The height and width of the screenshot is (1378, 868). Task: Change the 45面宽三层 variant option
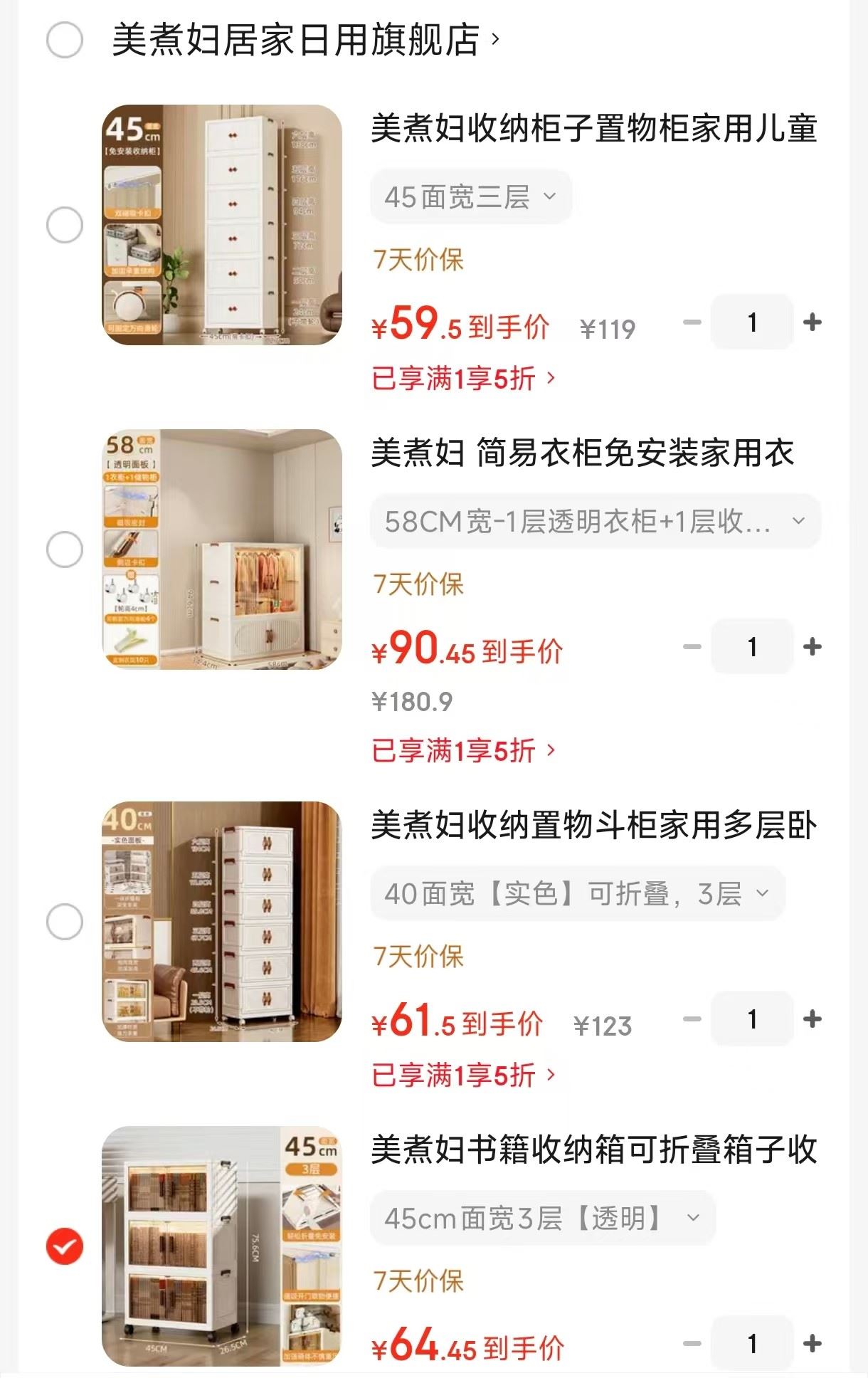click(x=470, y=197)
